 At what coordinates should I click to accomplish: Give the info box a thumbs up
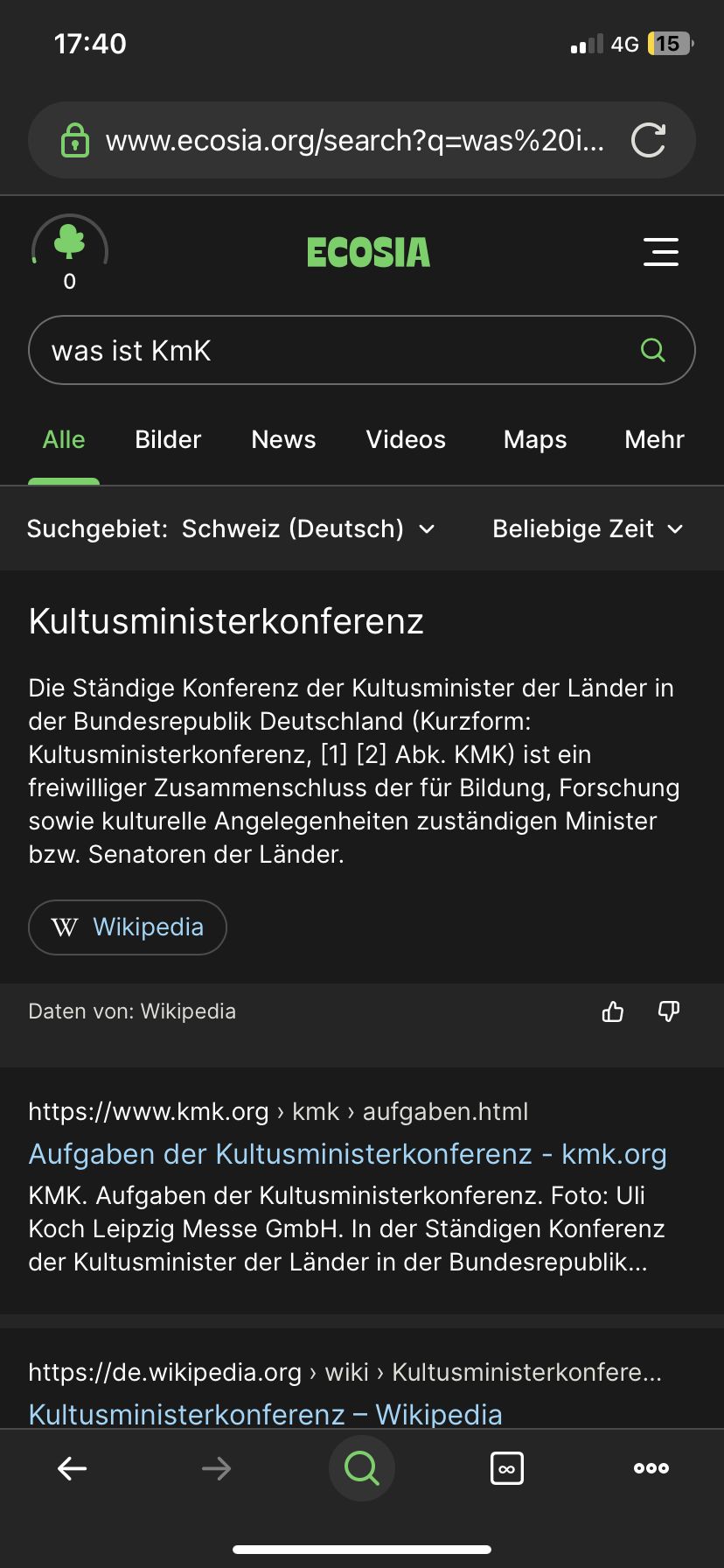613,1011
